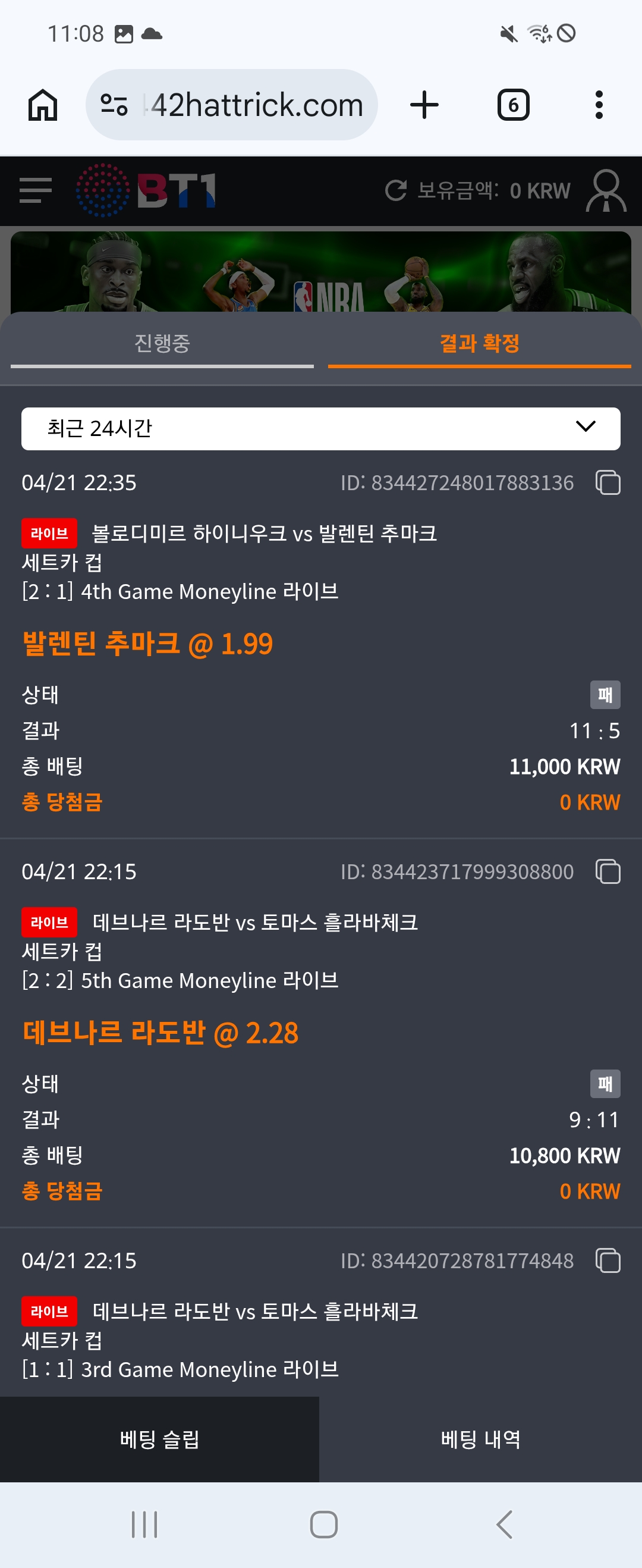This screenshot has height=1568, width=642.
Task: Refresh the balance amount
Action: pos(395,190)
